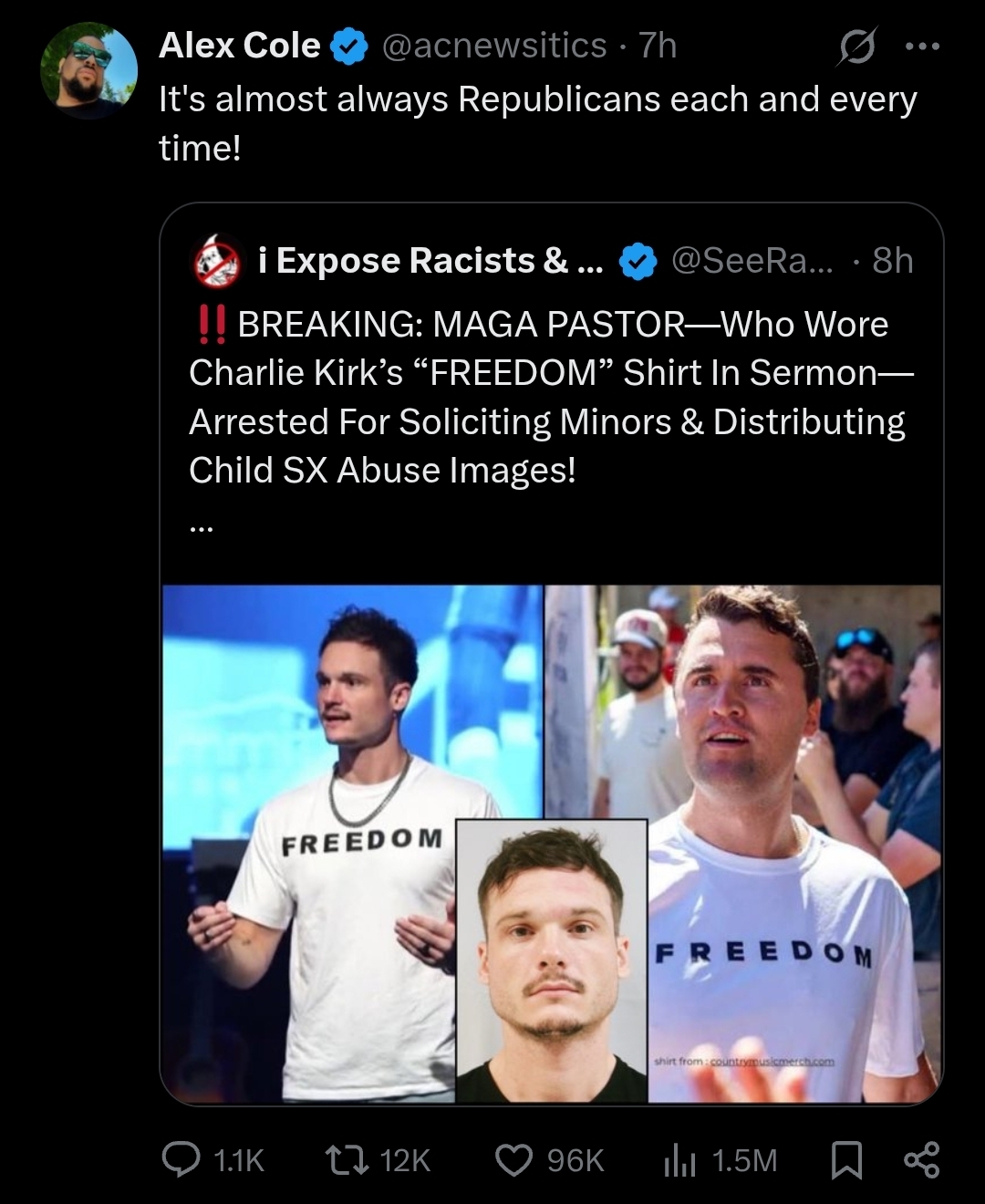The width and height of the screenshot is (985, 1204).
Task: Open Alex Cole's profile picture
Action: click(88, 70)
